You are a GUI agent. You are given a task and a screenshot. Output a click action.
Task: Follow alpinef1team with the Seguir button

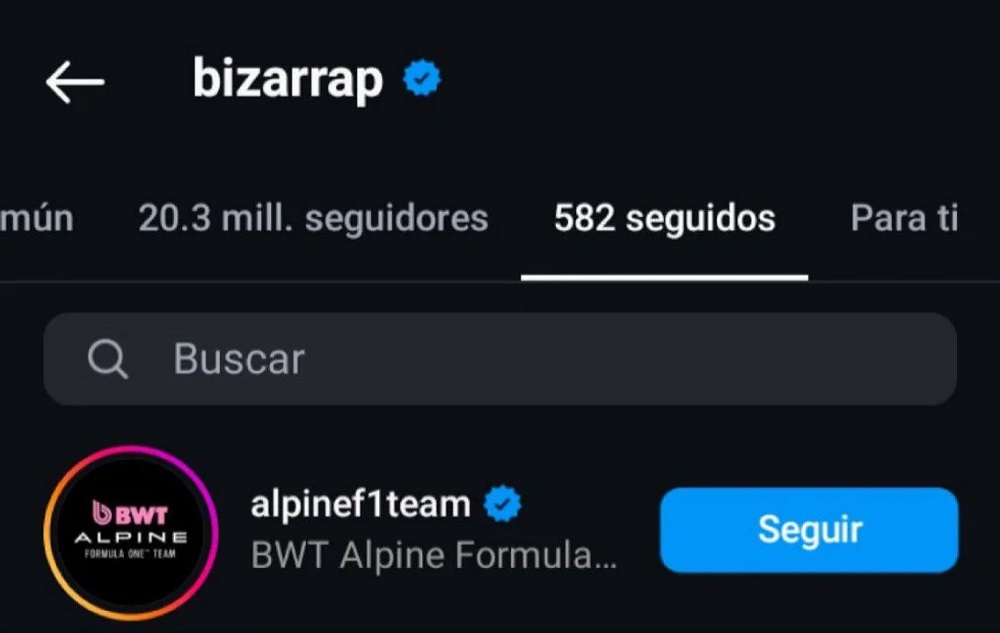tap(809, 530)
